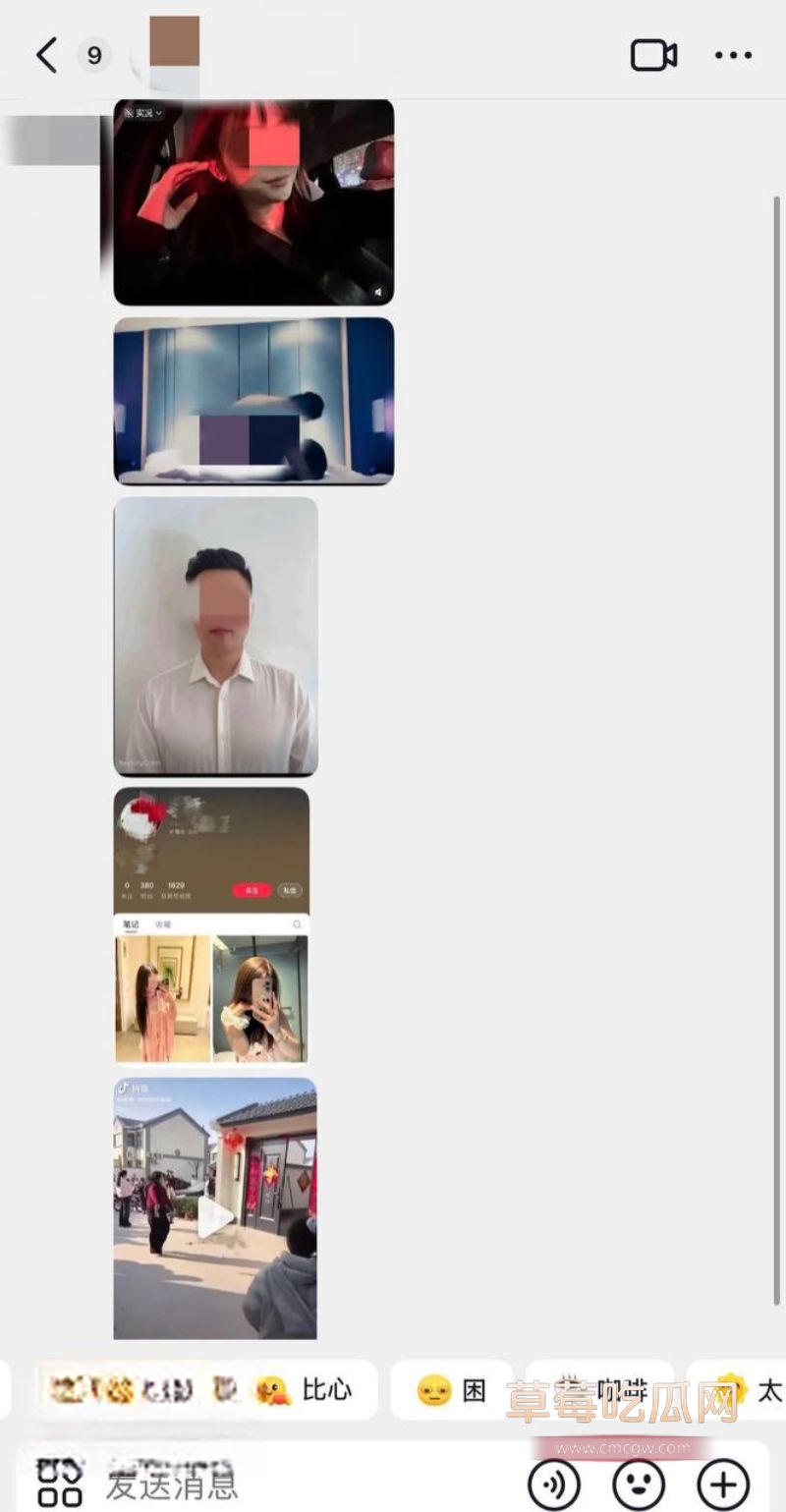Open the profile page screenshot image
Screen dimensions: 786x1512
[211, 925]
